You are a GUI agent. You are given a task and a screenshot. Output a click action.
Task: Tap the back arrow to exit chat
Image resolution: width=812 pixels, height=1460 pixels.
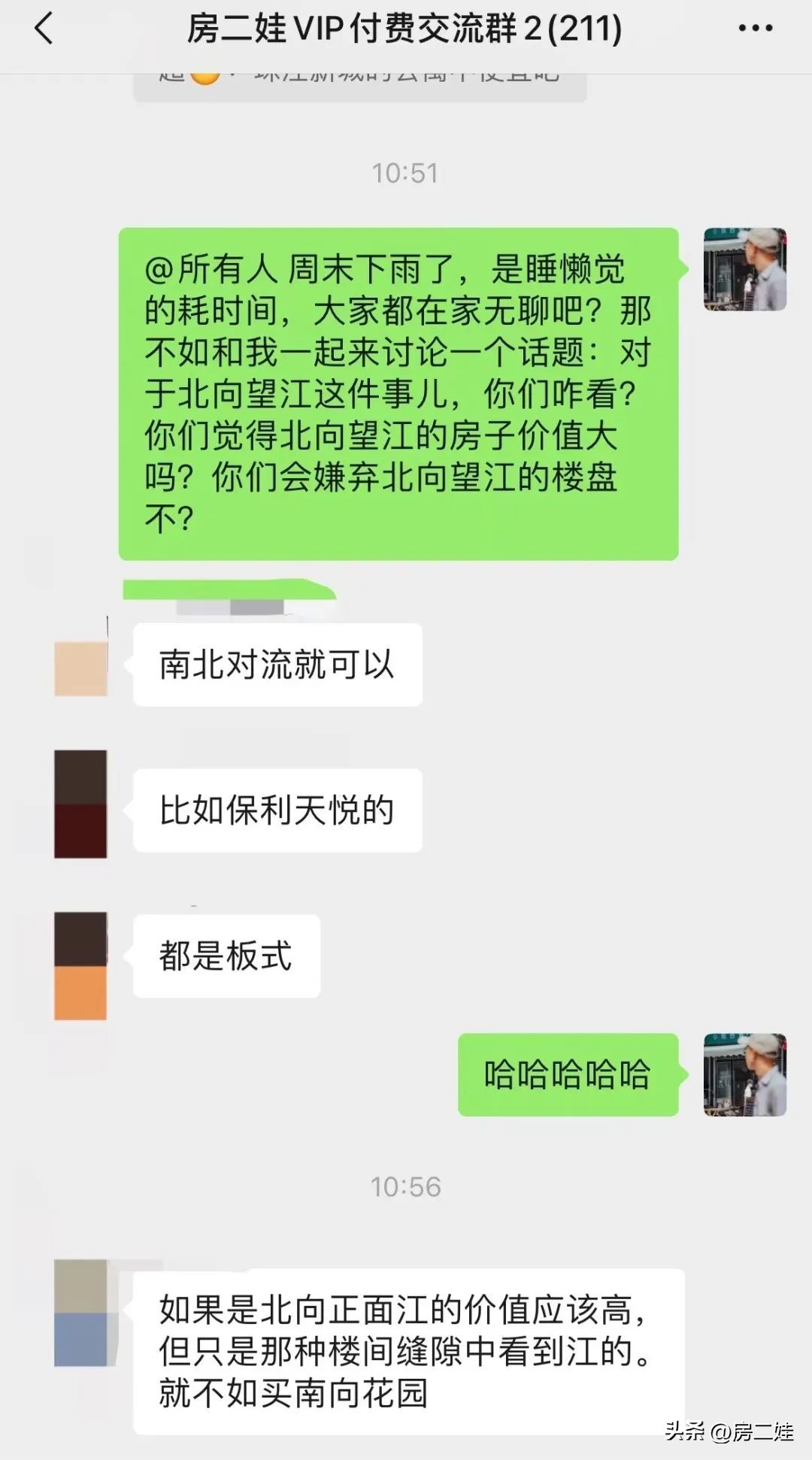43,29
